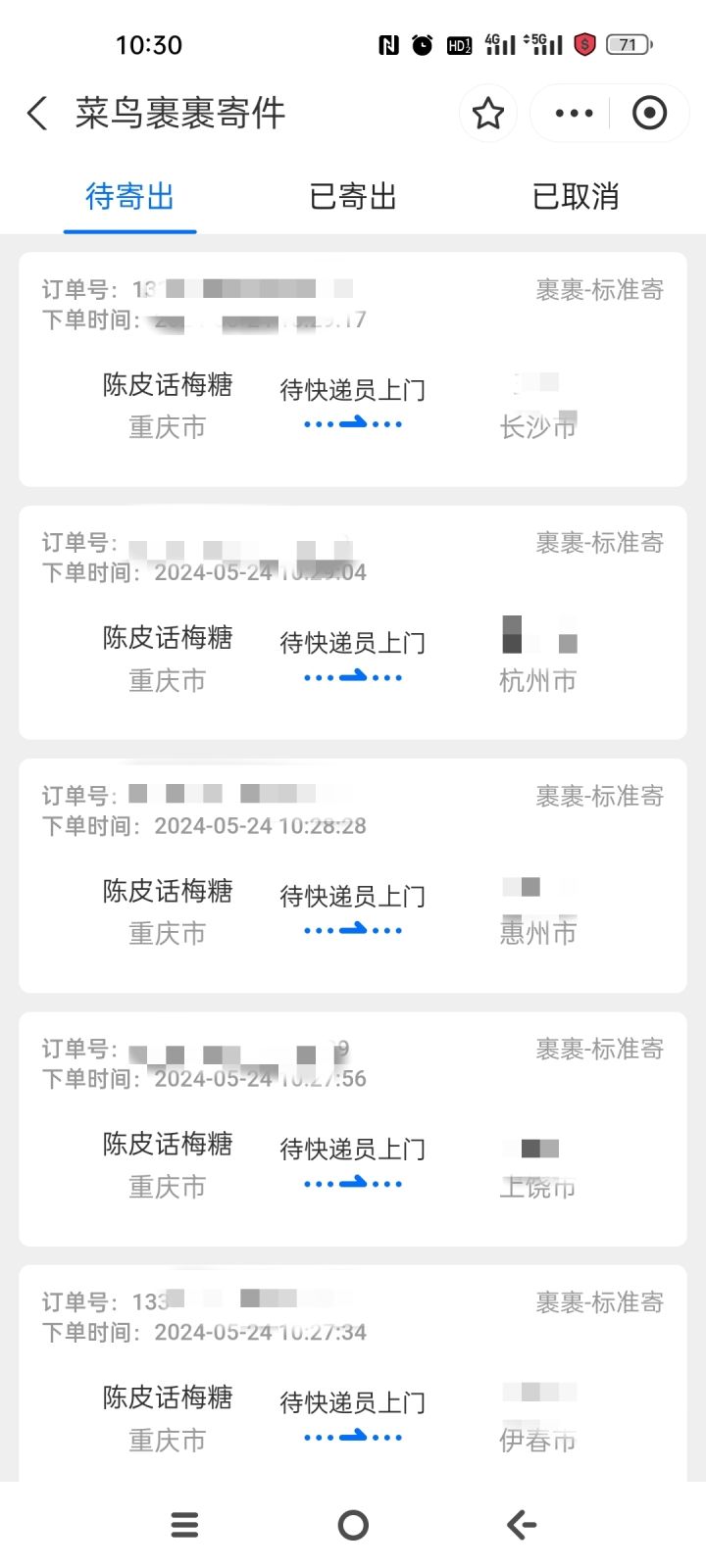Screen dimensions: 706x1568
Task: Switch to the 已寄出 tab
Action: (x=353, y=197)
